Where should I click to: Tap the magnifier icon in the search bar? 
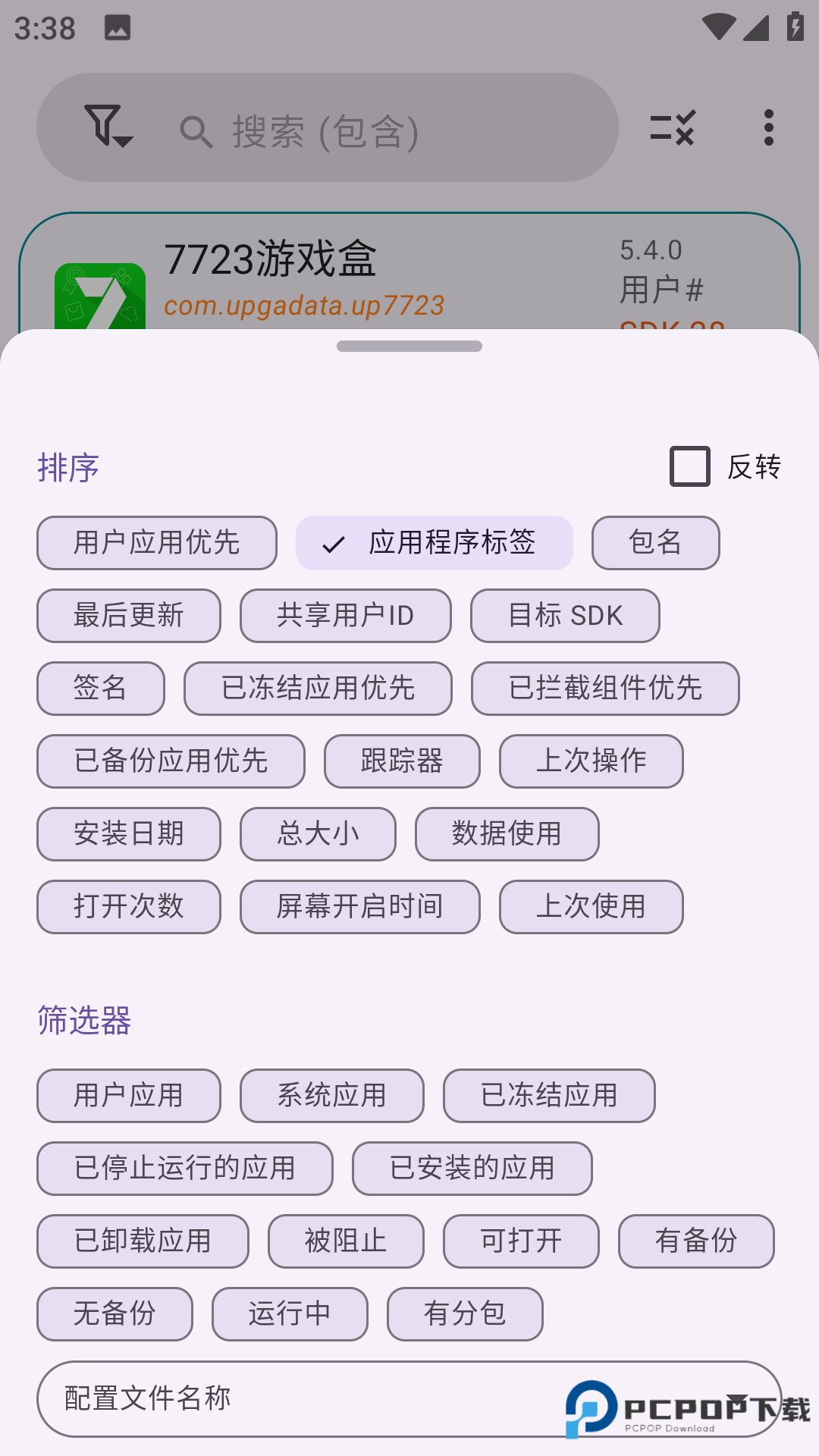click(x=196, y=130)
